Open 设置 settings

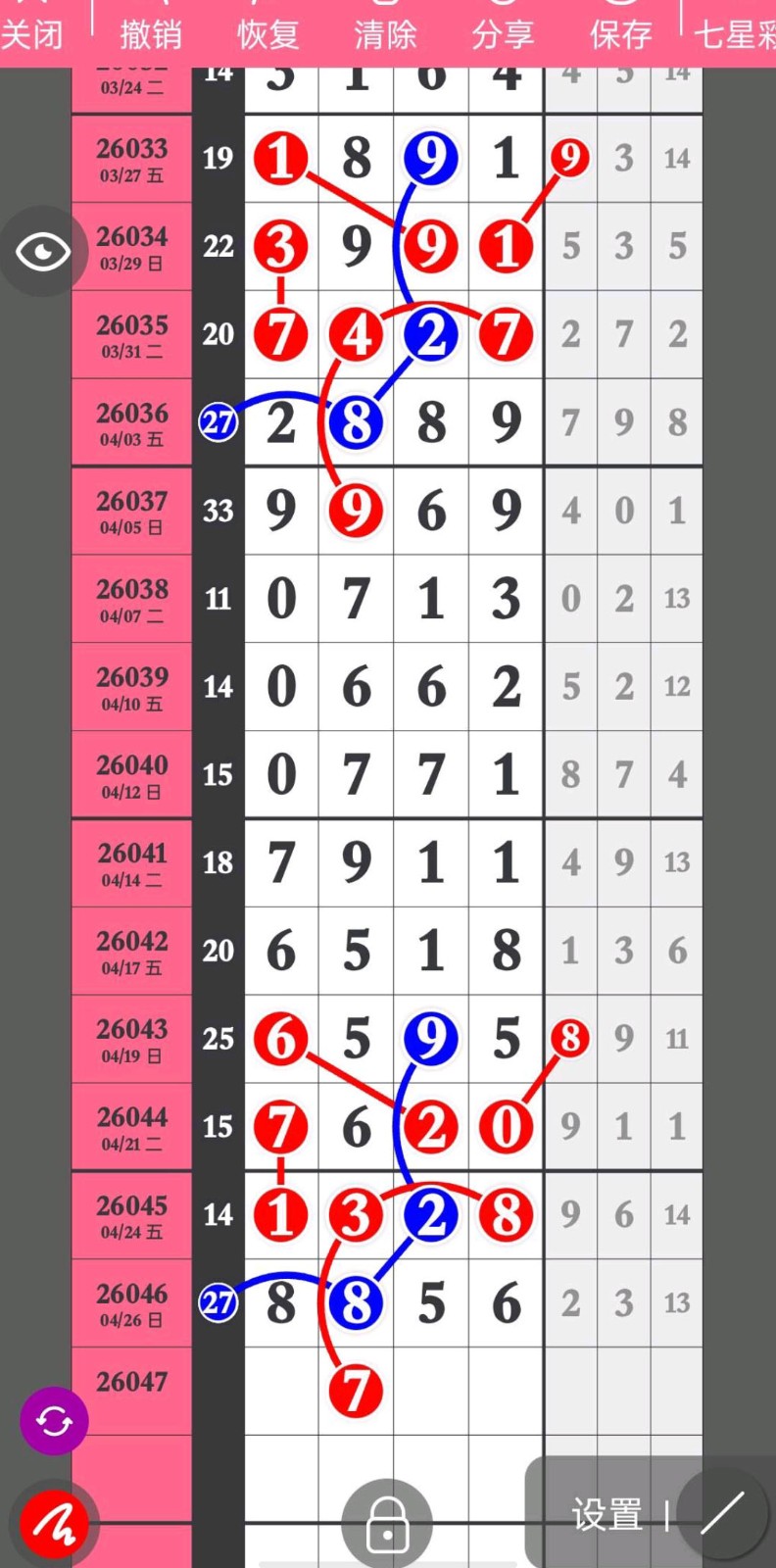[607, 1515]
